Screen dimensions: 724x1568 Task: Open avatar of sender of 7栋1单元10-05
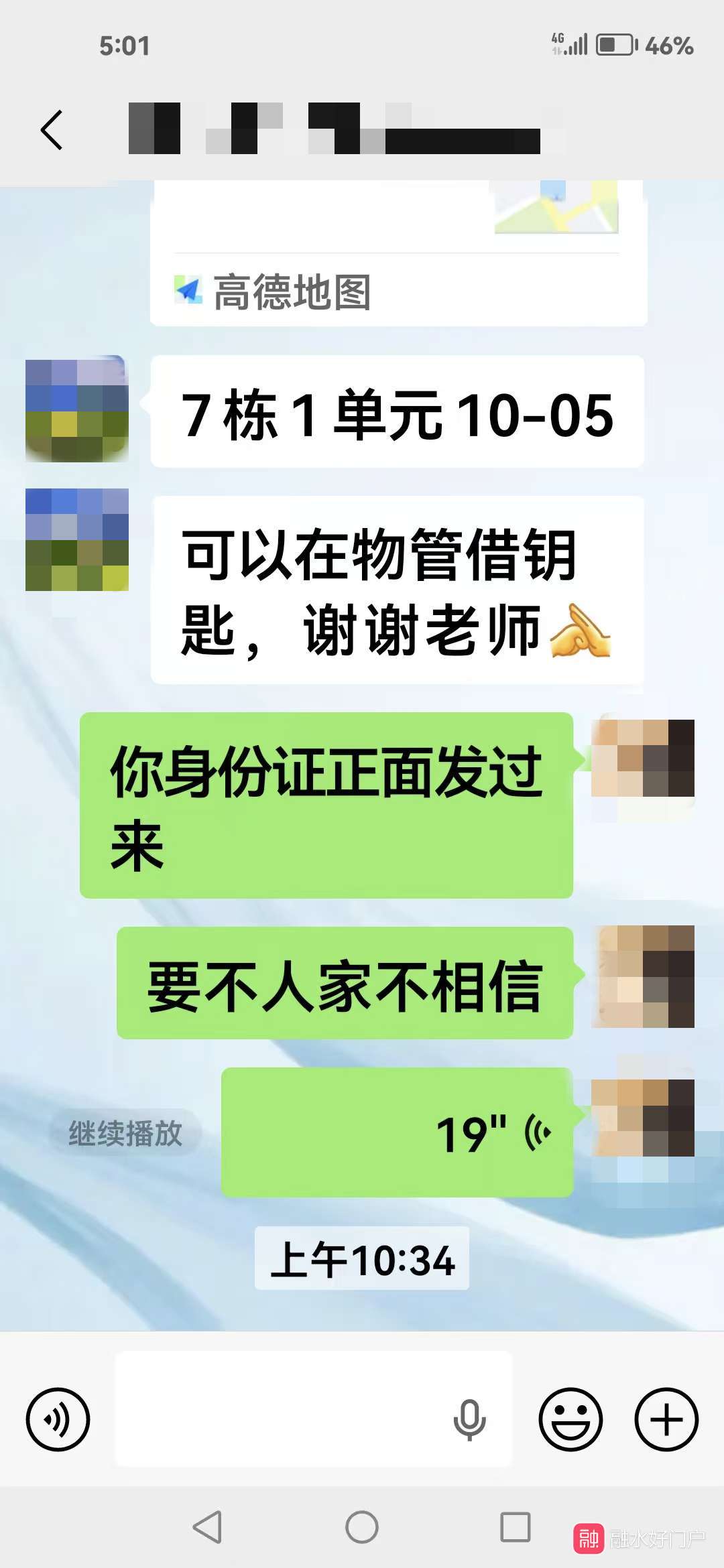(x=76, y=409)
